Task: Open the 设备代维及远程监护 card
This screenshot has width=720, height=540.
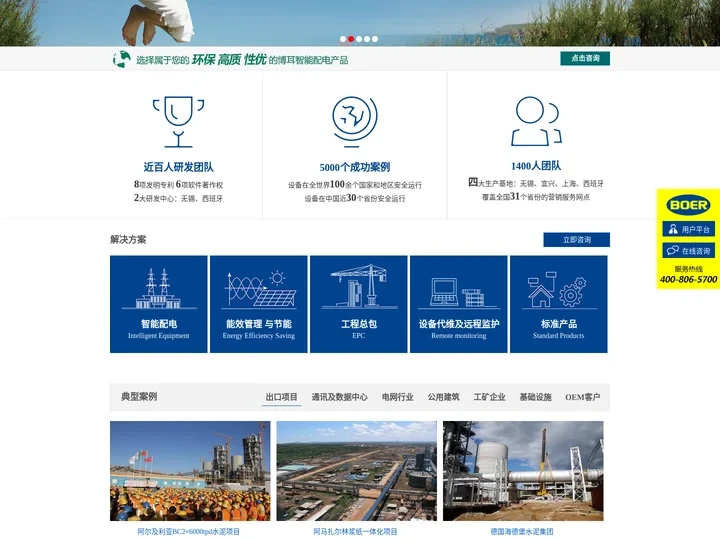Action: (459, 304)
